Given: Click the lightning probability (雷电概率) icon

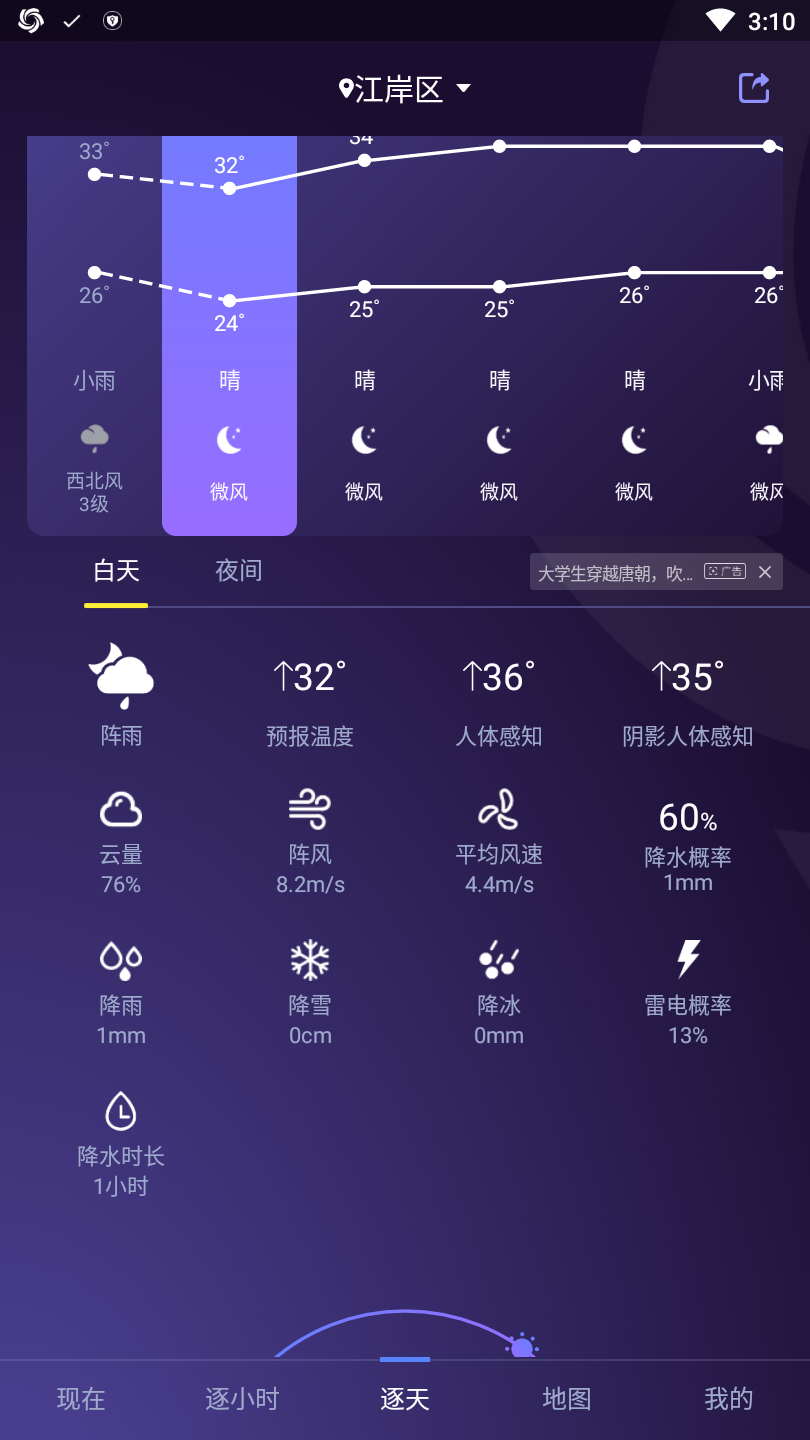Looking at the screenshot, I should [688, 958].
